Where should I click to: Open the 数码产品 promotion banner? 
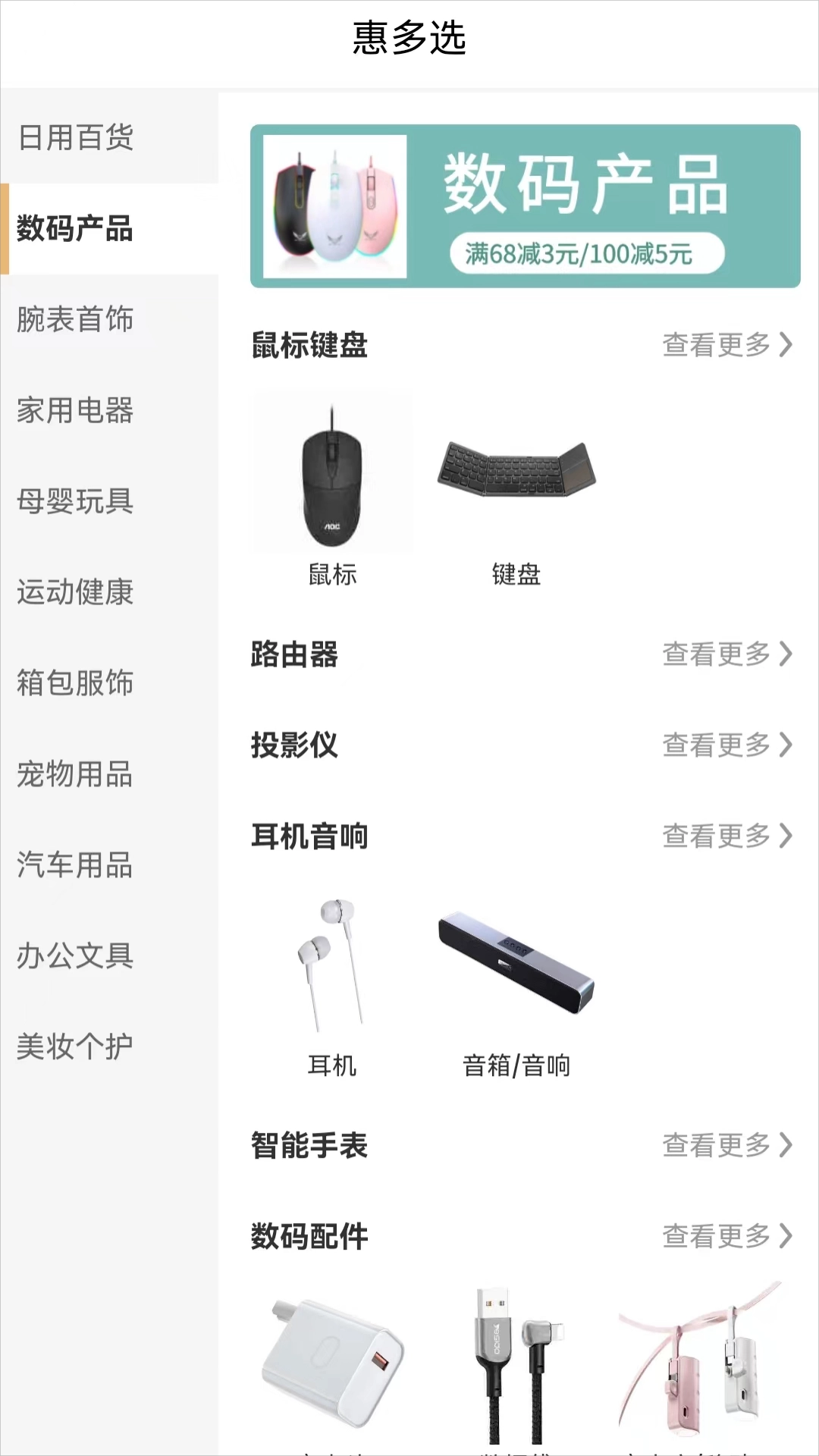pos(525,206)
